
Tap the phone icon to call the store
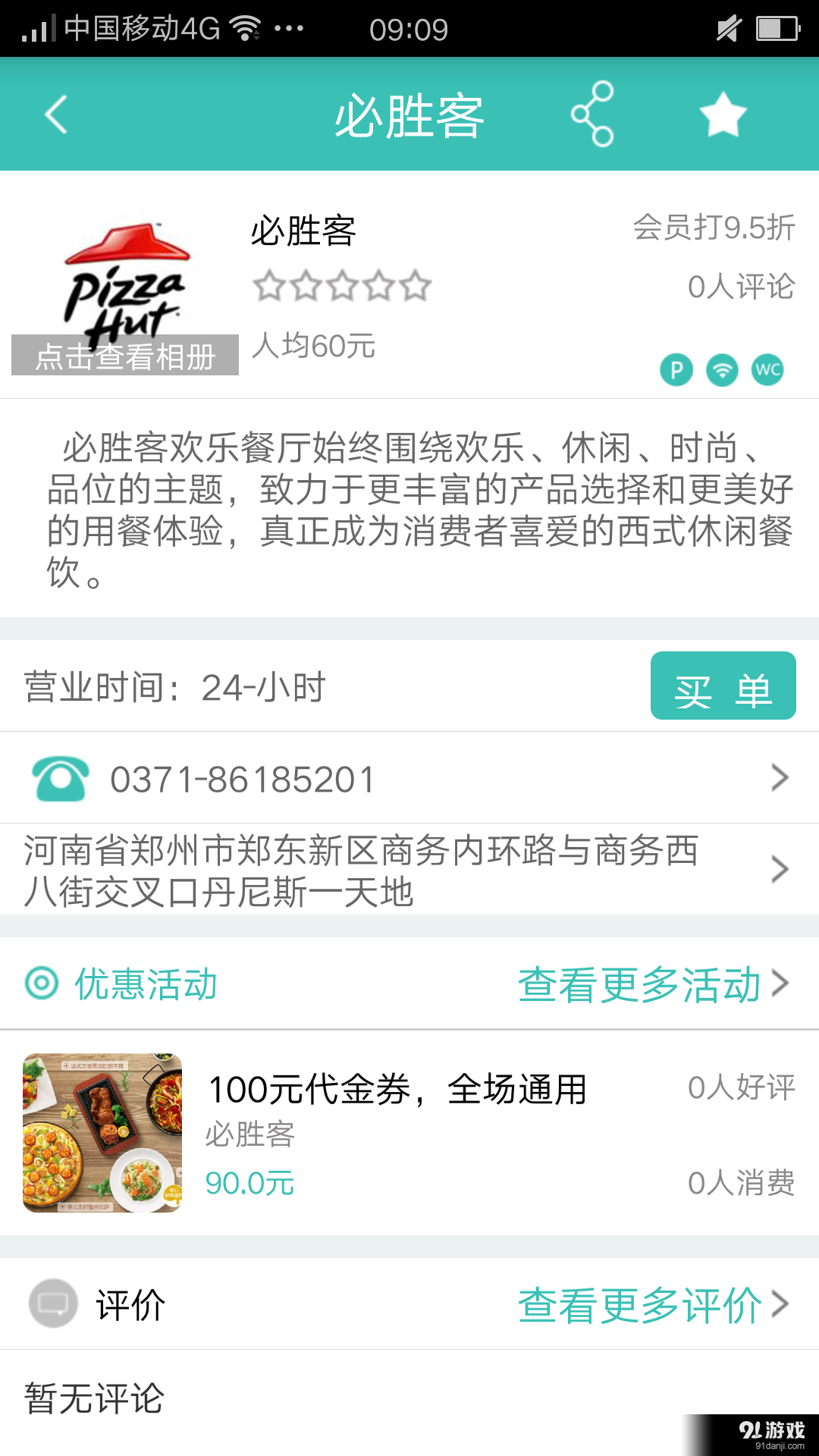(x=61, y=777)
